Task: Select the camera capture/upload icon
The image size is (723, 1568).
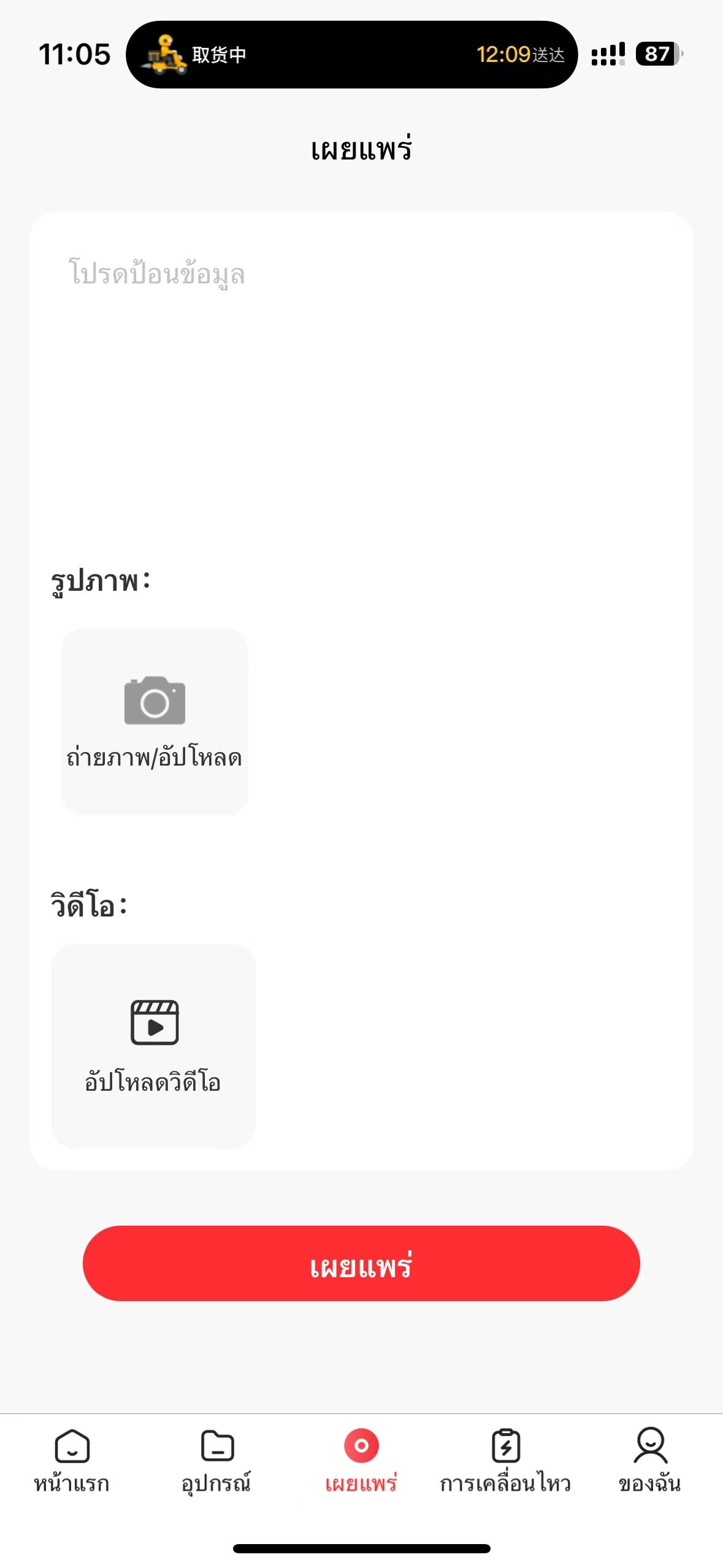Action: (x=154, y=702)
